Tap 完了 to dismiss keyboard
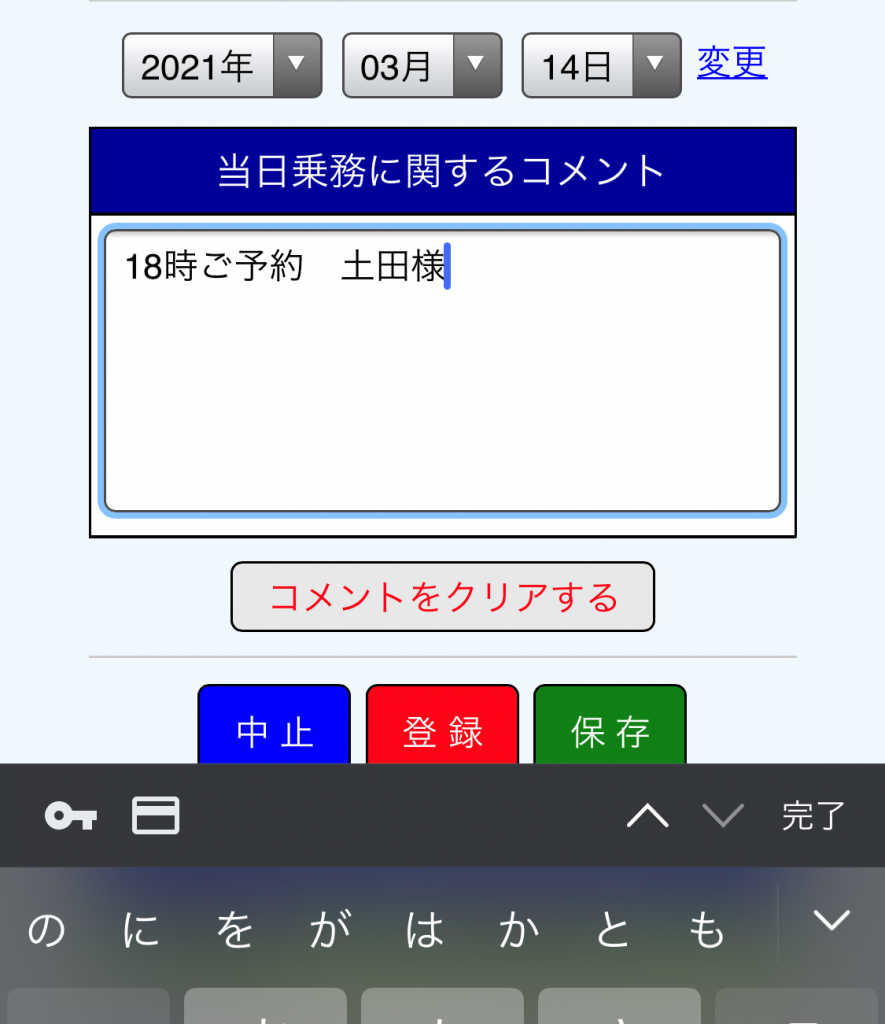Screen dimensions: 885x1024 click(x=813, y=816)
